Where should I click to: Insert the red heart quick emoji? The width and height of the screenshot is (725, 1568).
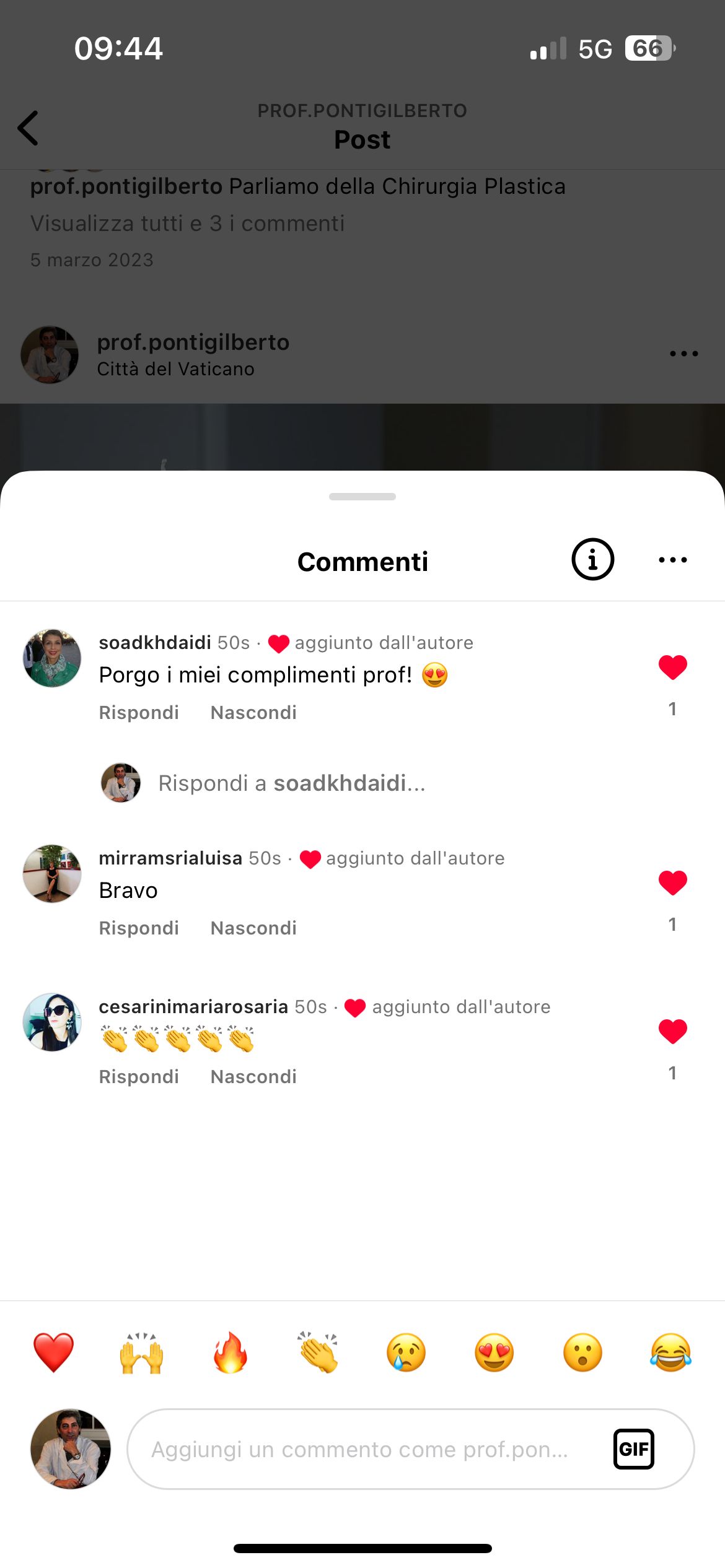pyautogui.click(x=53, y=1352)
